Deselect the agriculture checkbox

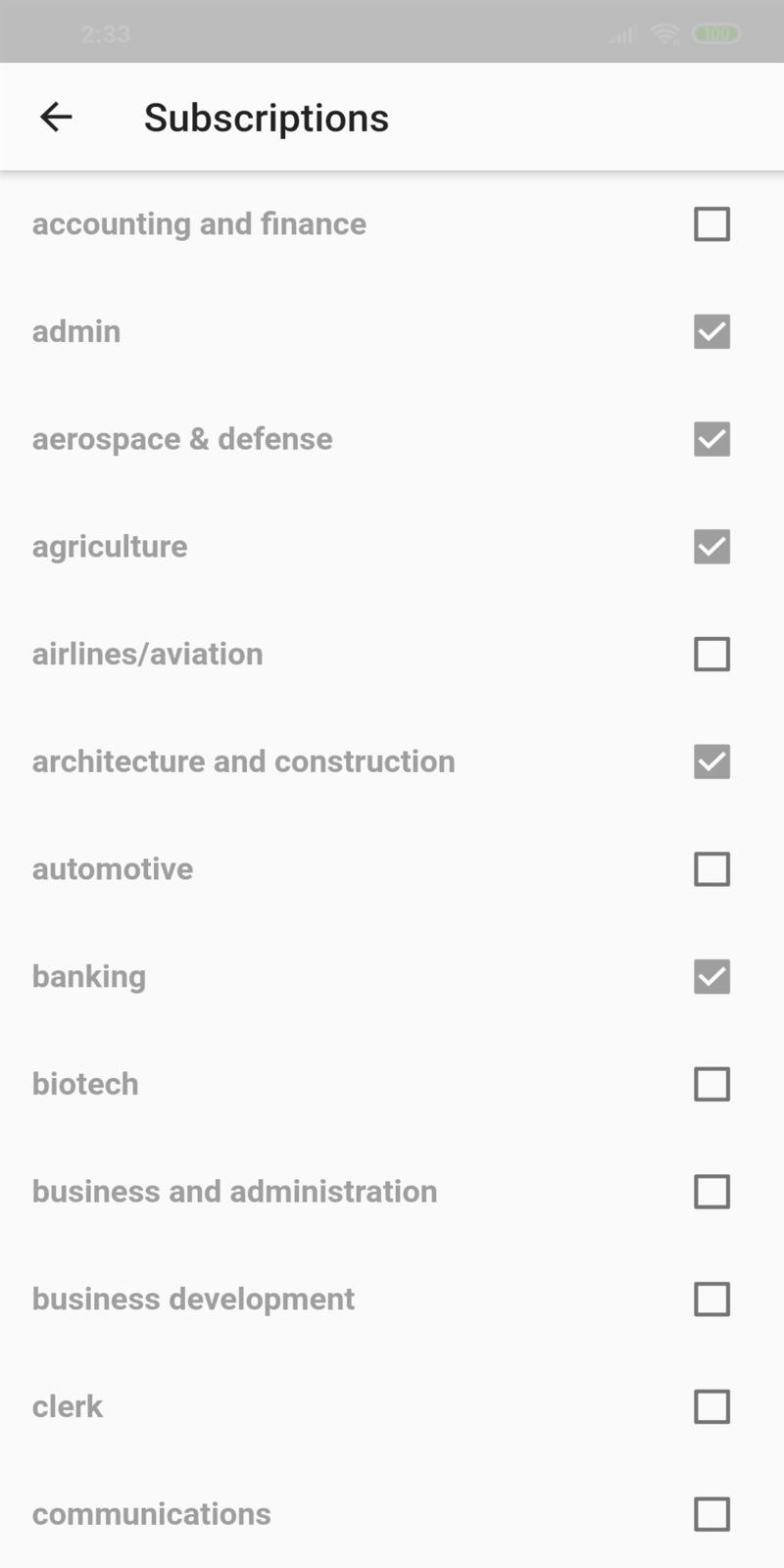click(x=711, y=547)
